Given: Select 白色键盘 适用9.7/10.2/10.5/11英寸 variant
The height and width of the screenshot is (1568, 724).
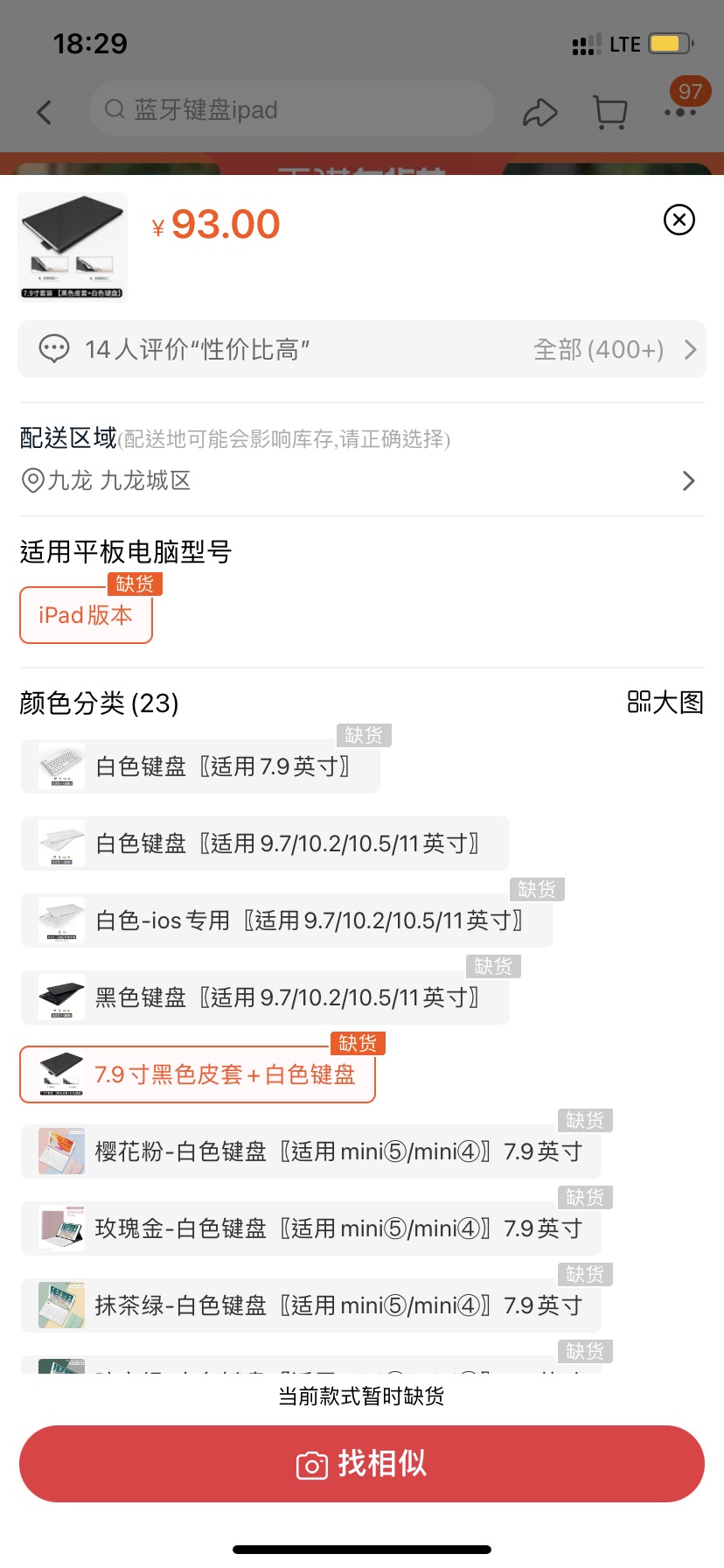Looking at the screenshot, I should tap(264, 843).
